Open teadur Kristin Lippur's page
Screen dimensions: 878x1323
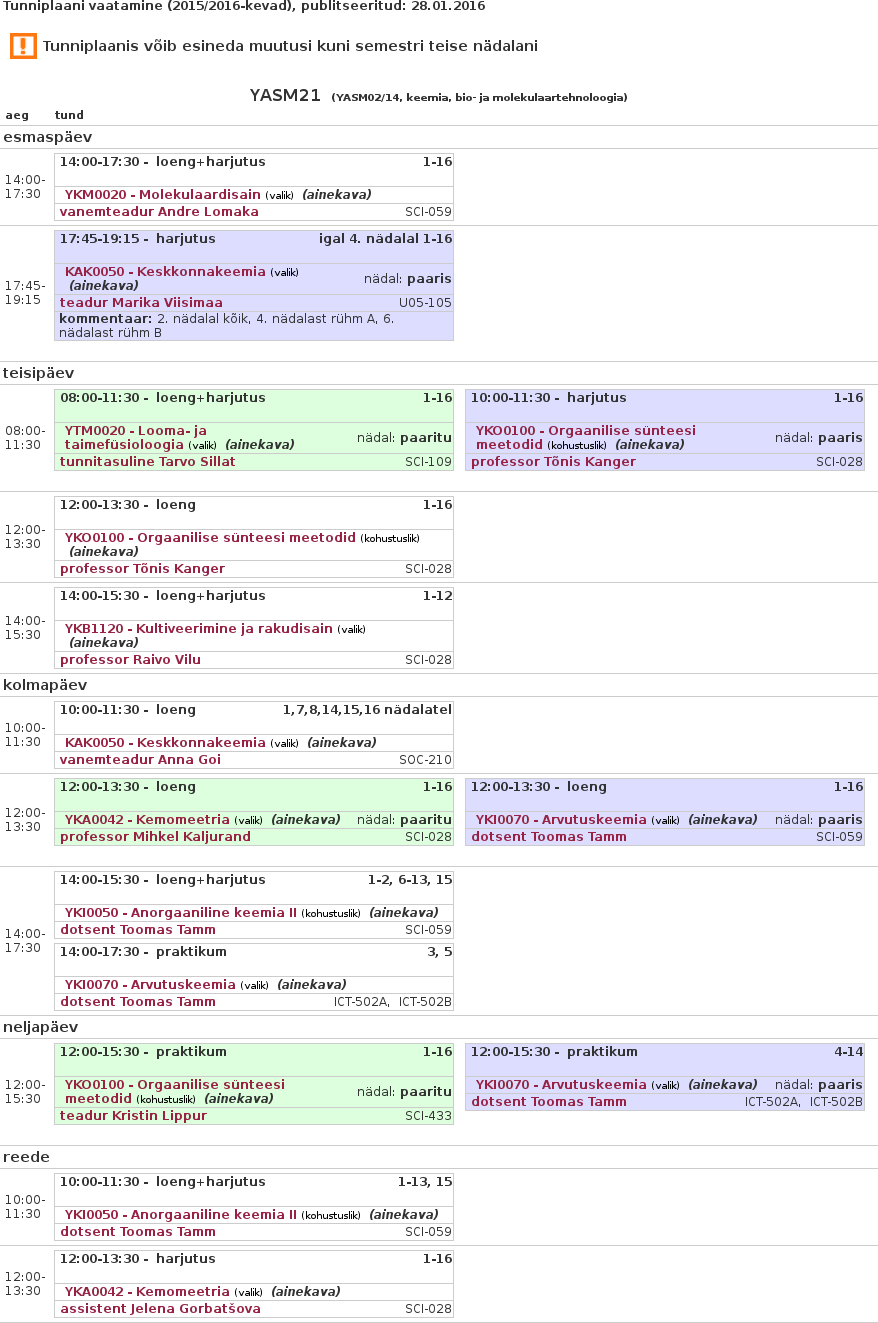133,1116
